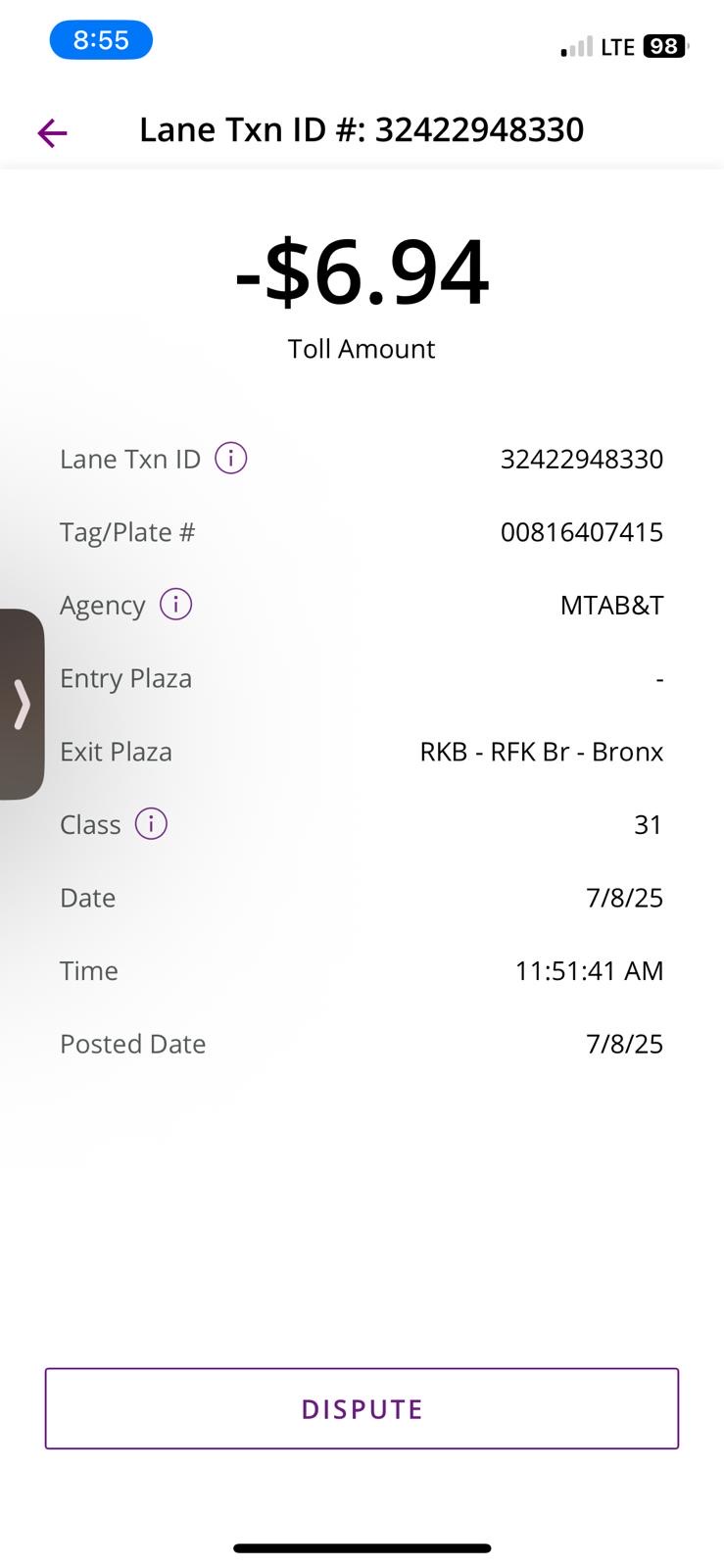Screen dimensions: 724x1568
Task: Open the info icon beside Lane Txn ID
Action: point(231,458)
